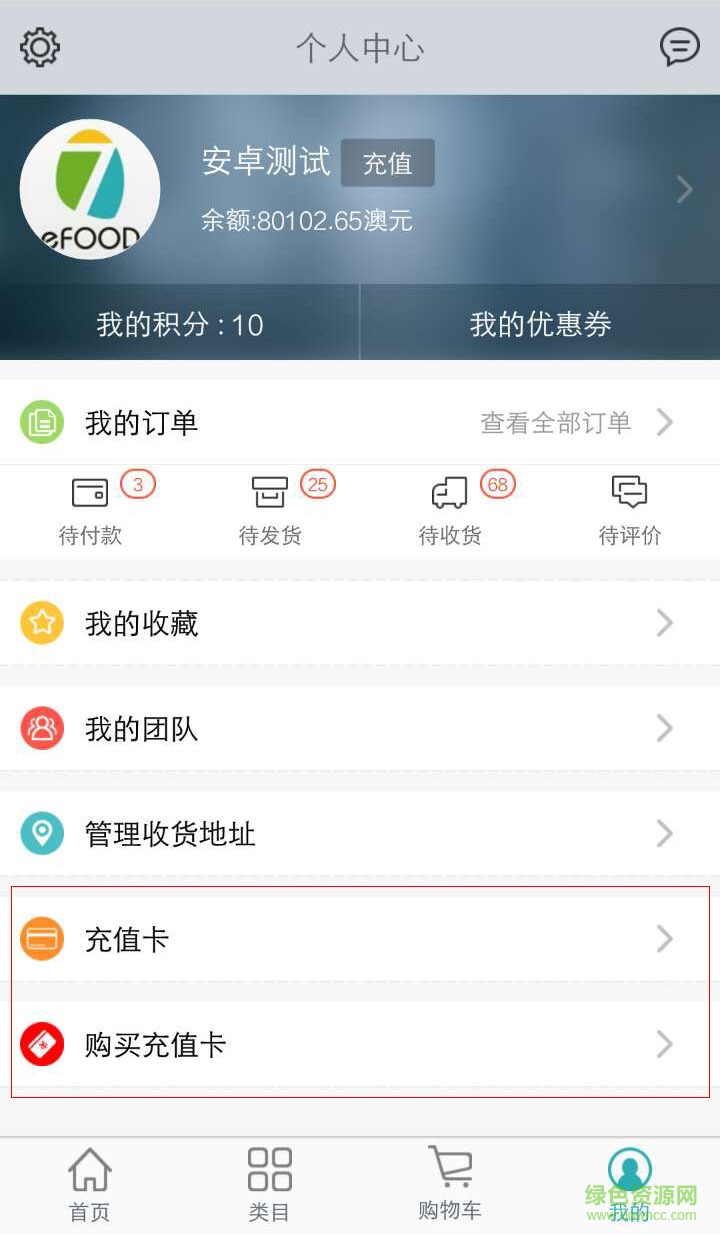Switch to the 类目 categories tab

click(x=270, y=1185)
